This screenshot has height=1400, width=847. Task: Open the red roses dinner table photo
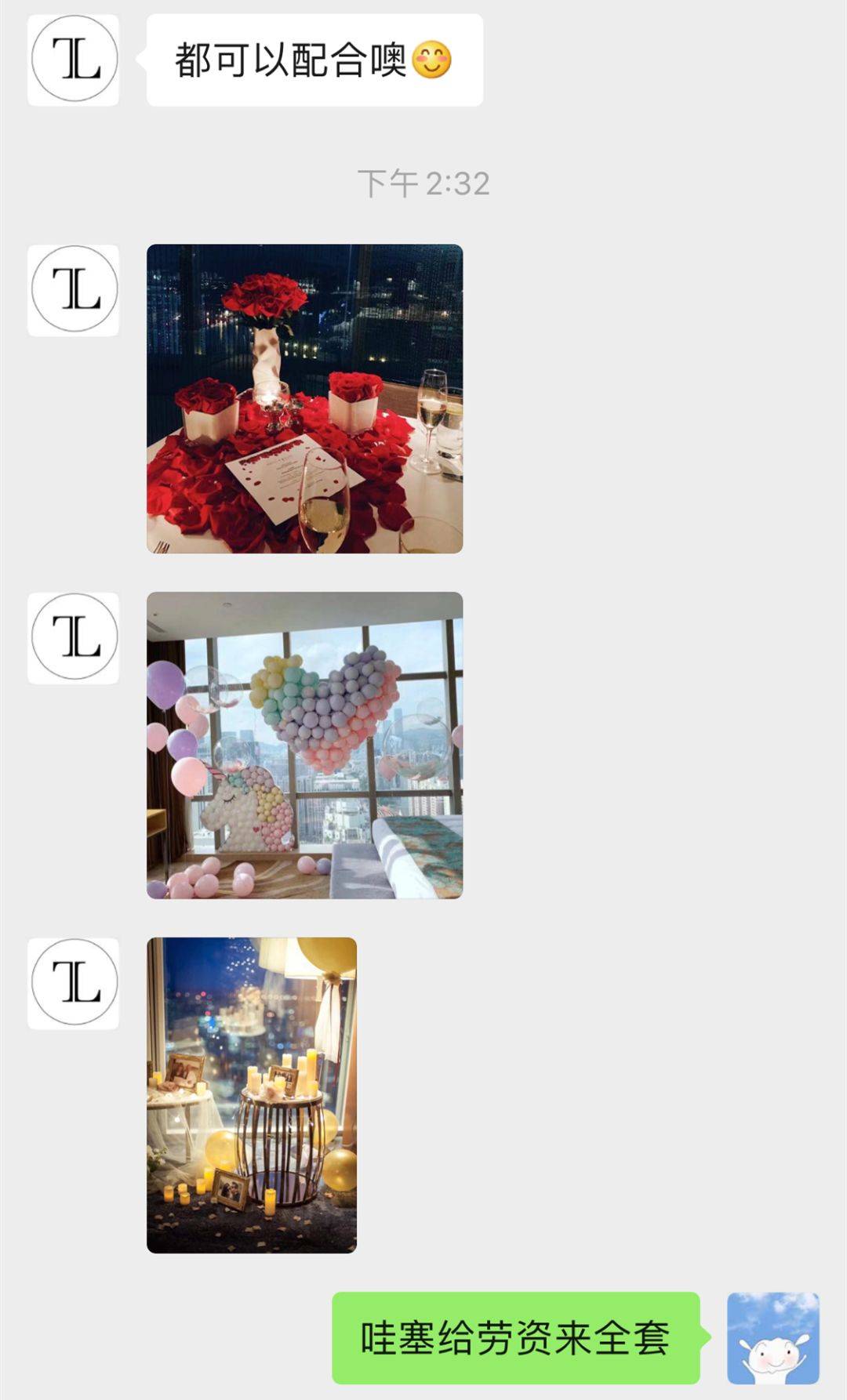point(304,398)
